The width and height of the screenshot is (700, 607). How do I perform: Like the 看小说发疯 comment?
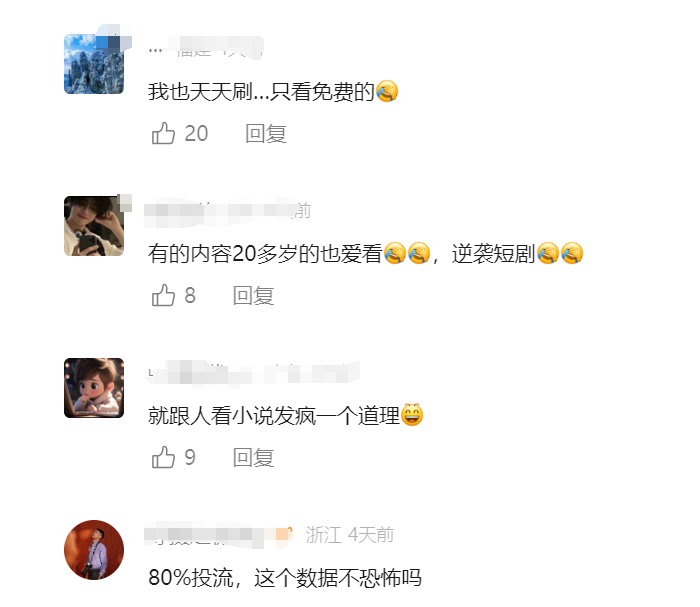(x=164, y=458)
